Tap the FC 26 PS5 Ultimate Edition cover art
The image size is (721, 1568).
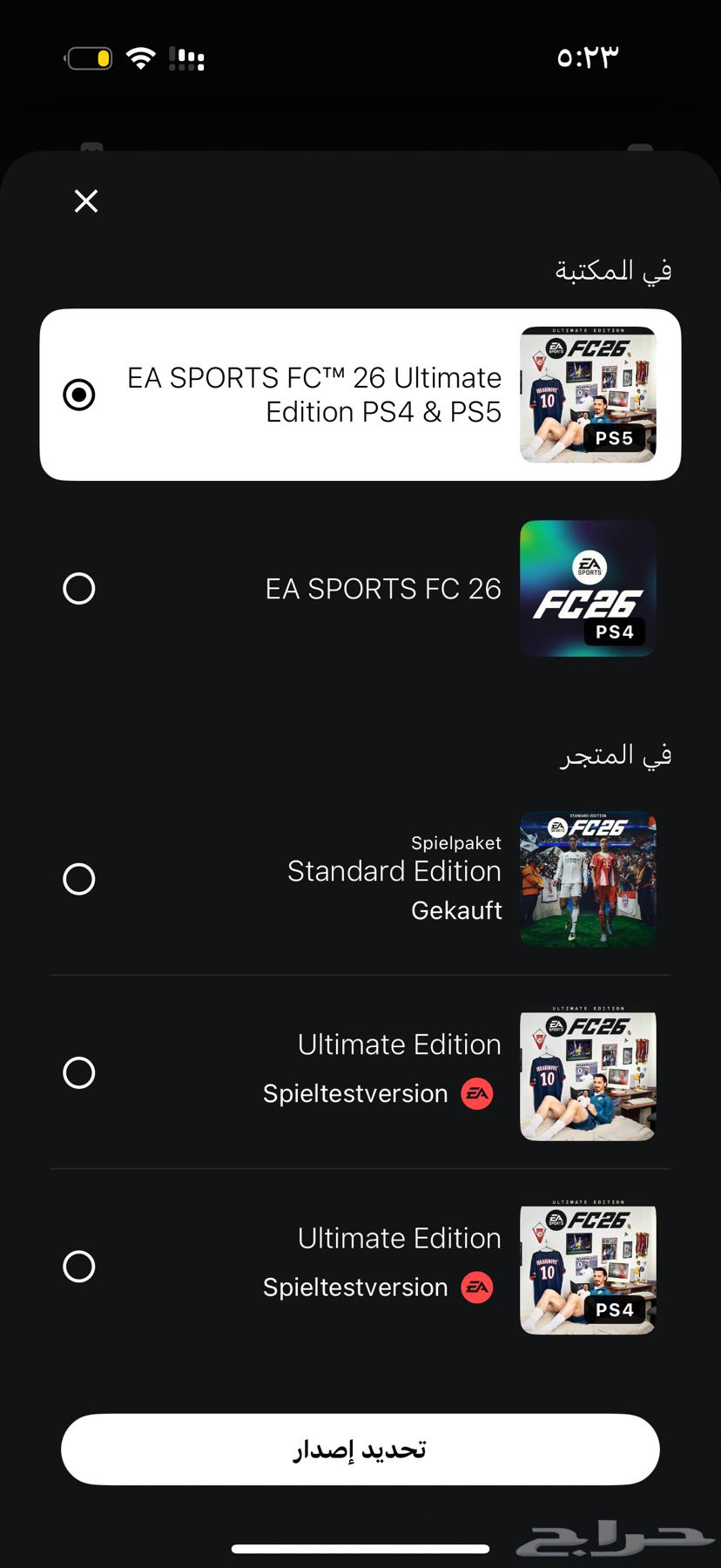pos(587,394)
